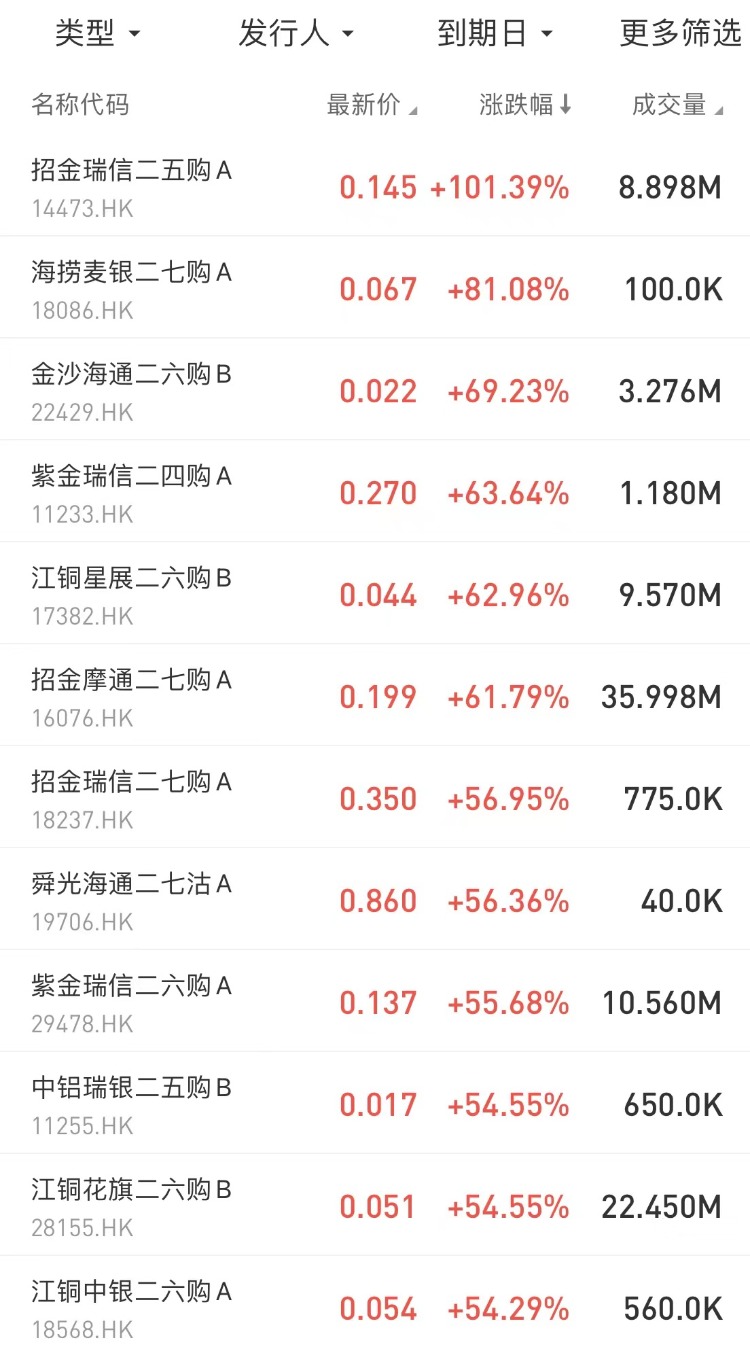This screenshot has height=1349, width=750.
Task: Open 江铜星展二六购B 17382.HK
Action: [375, 594]
